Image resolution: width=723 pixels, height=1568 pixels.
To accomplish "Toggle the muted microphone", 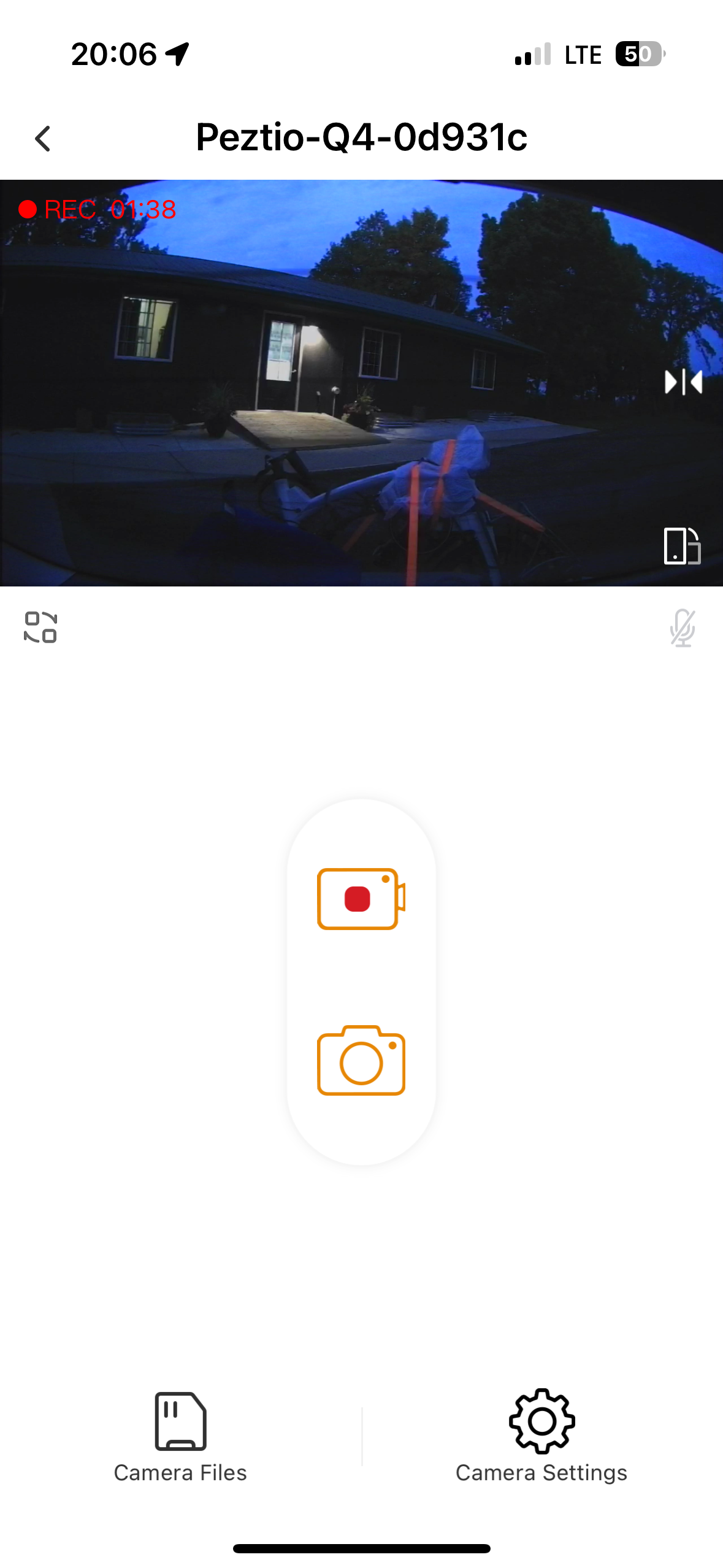I will (x=682, y=628).
